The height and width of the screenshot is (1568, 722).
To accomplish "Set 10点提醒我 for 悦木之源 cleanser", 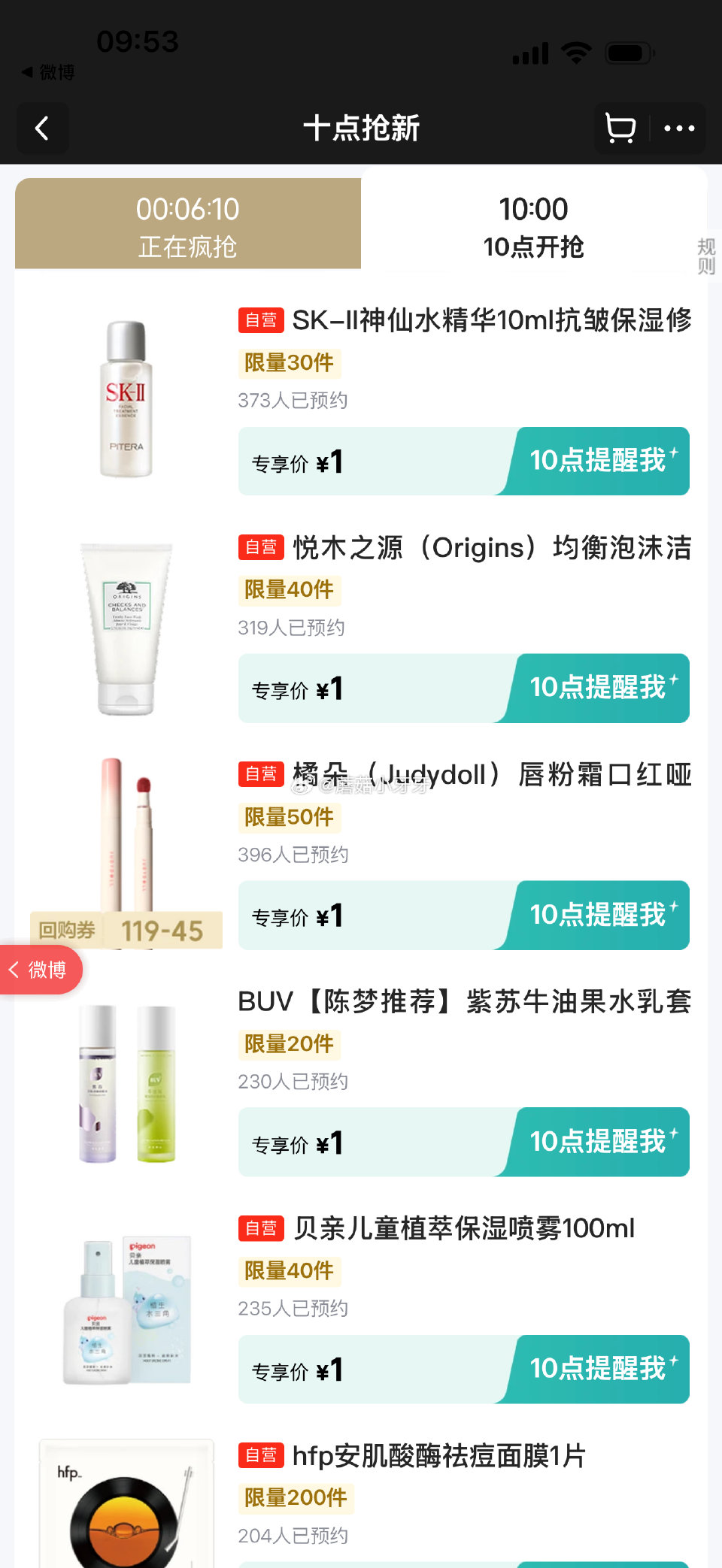I will click(600, 688).
